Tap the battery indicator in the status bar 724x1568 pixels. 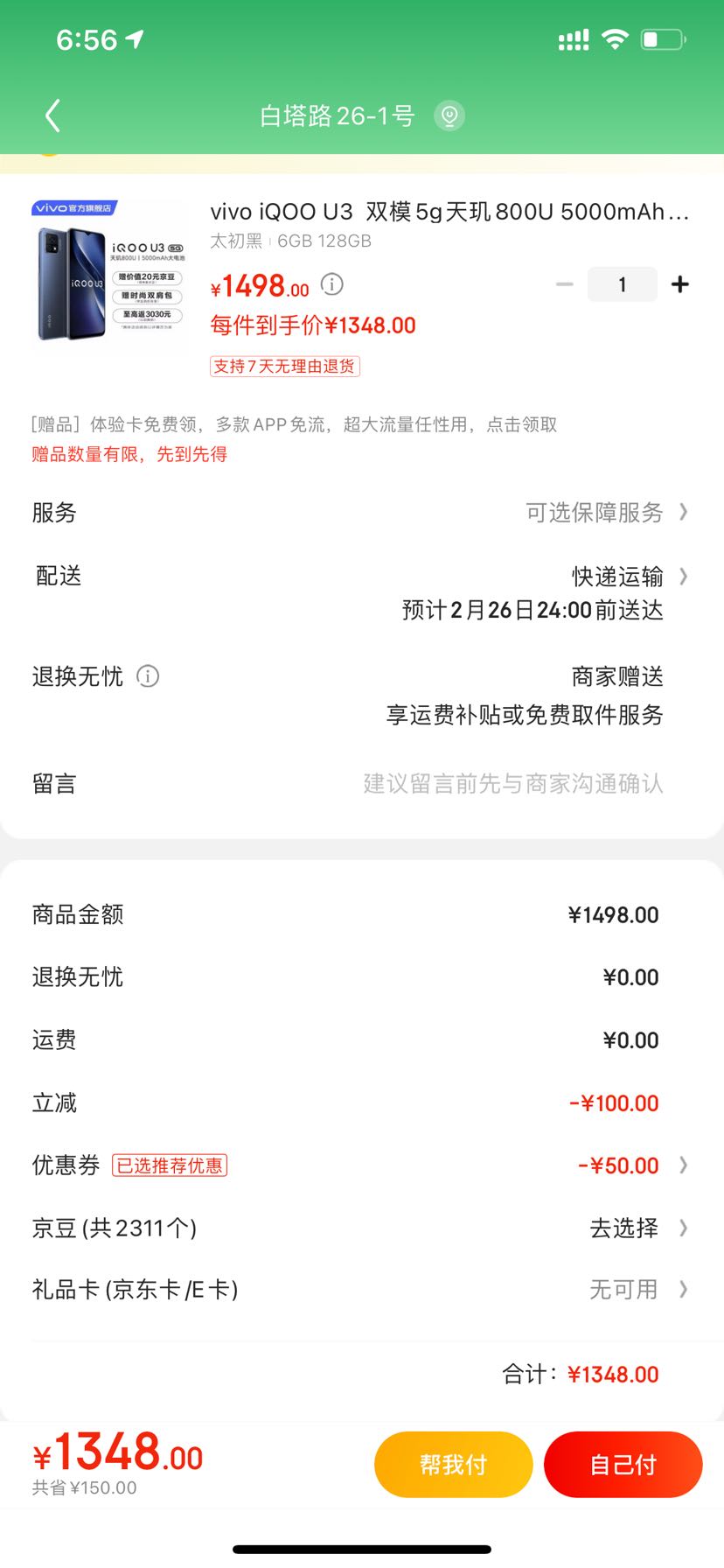point(662,38)
